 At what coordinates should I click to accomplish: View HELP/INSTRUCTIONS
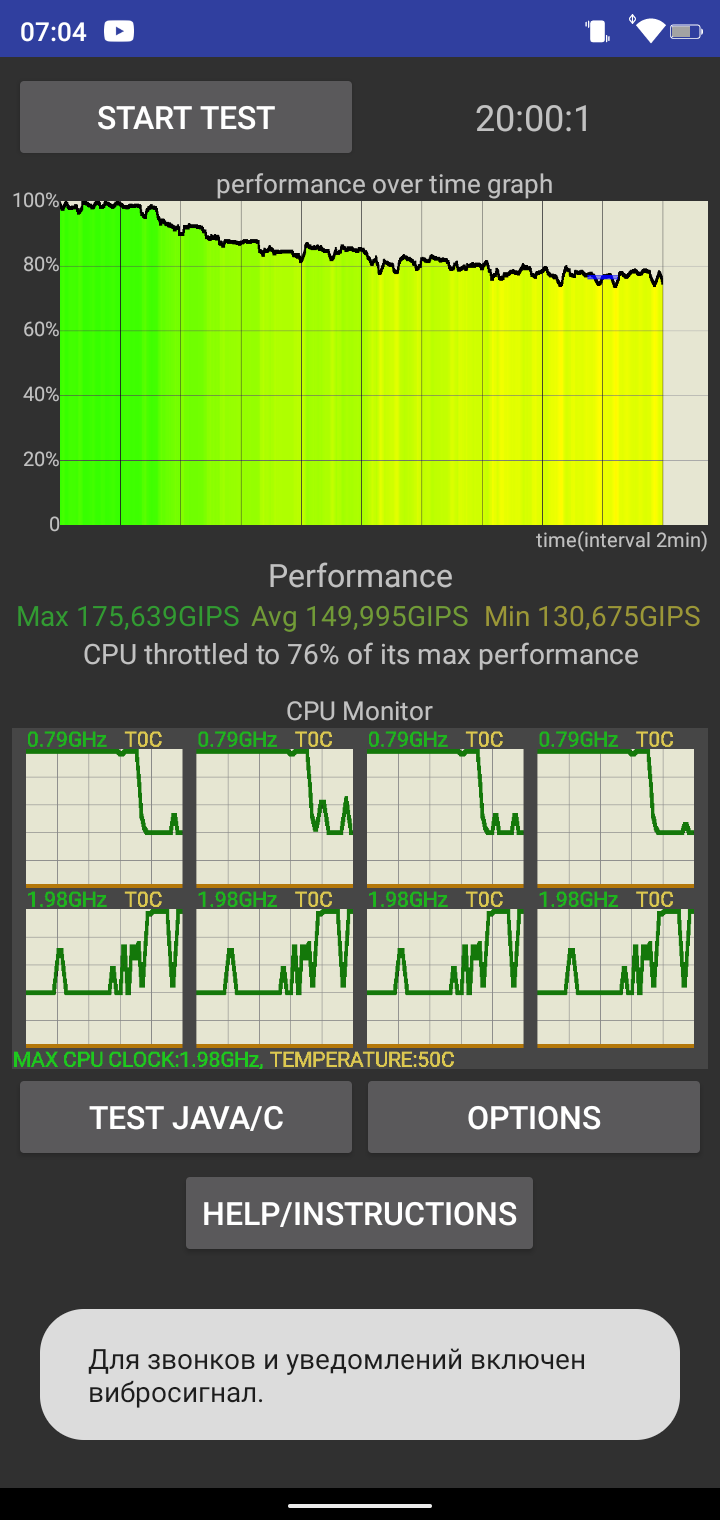pyautogui.click(x=359, y=1213)
